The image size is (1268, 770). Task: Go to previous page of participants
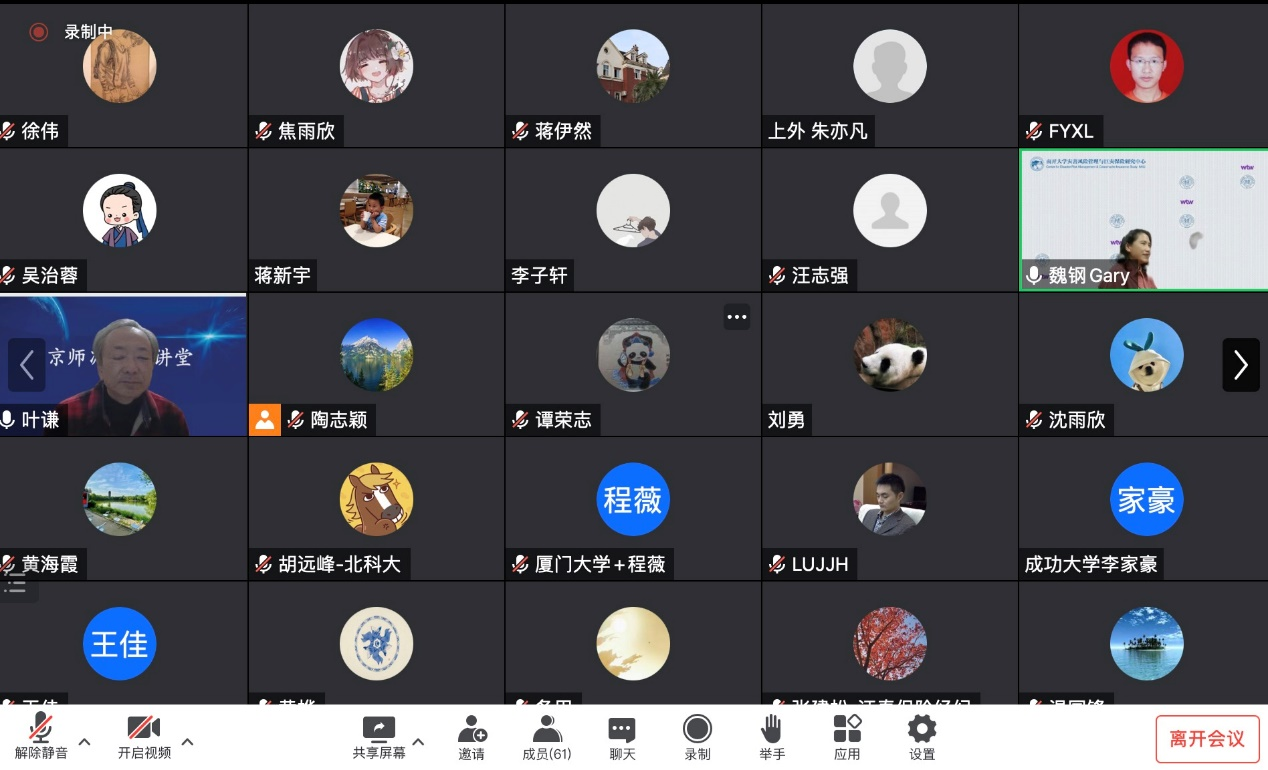(x=27, y=365)
